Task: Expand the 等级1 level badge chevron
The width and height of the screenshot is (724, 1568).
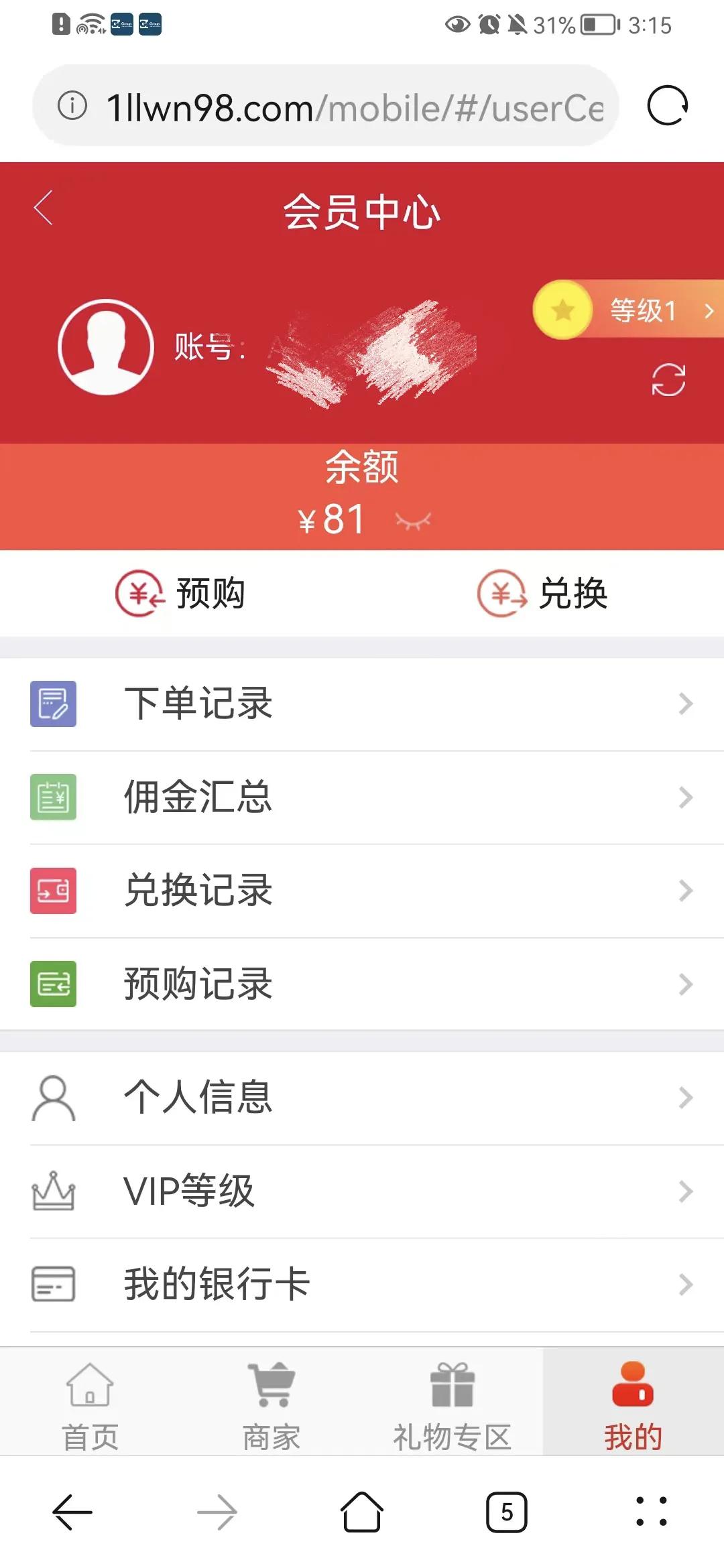Action: [709, 310]
